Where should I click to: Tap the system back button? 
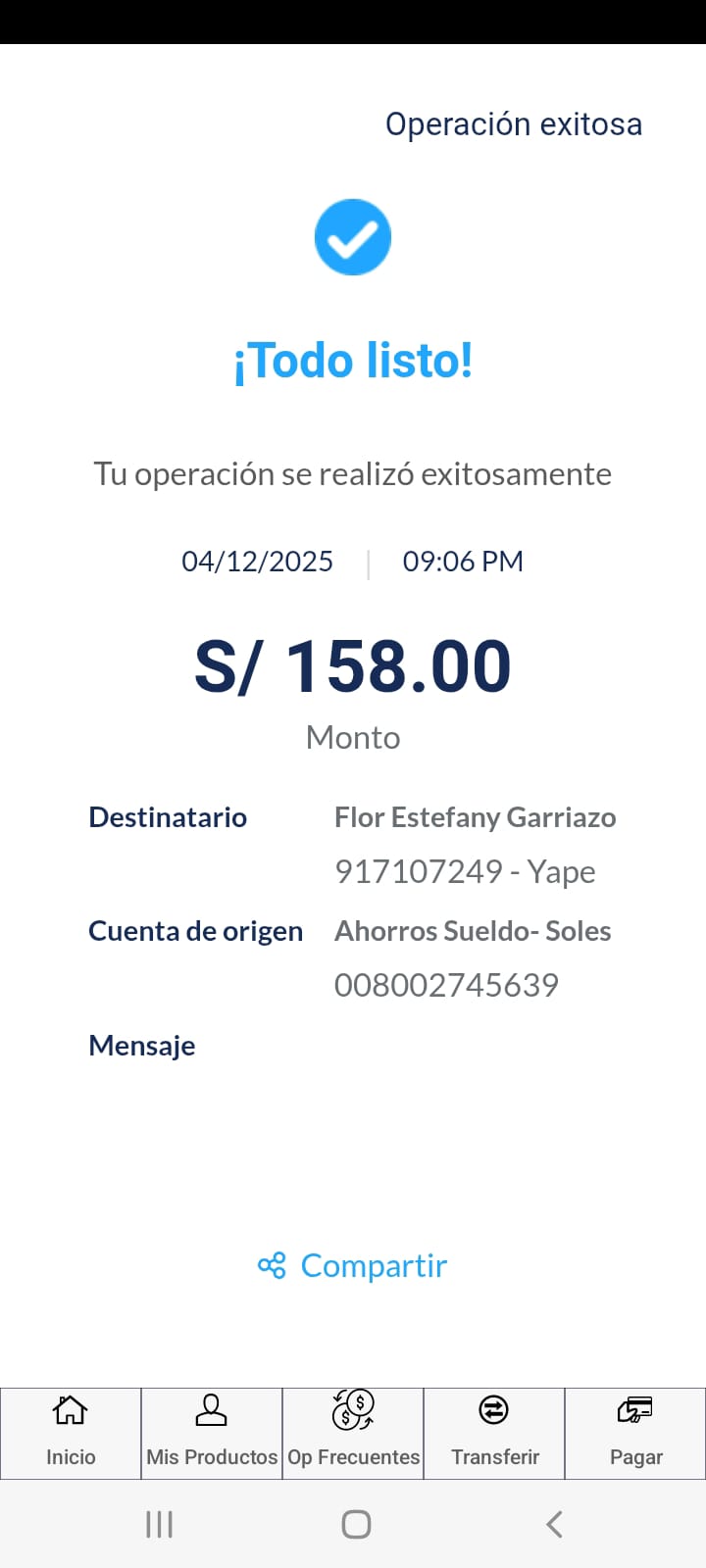click(x=554, y=1524)
